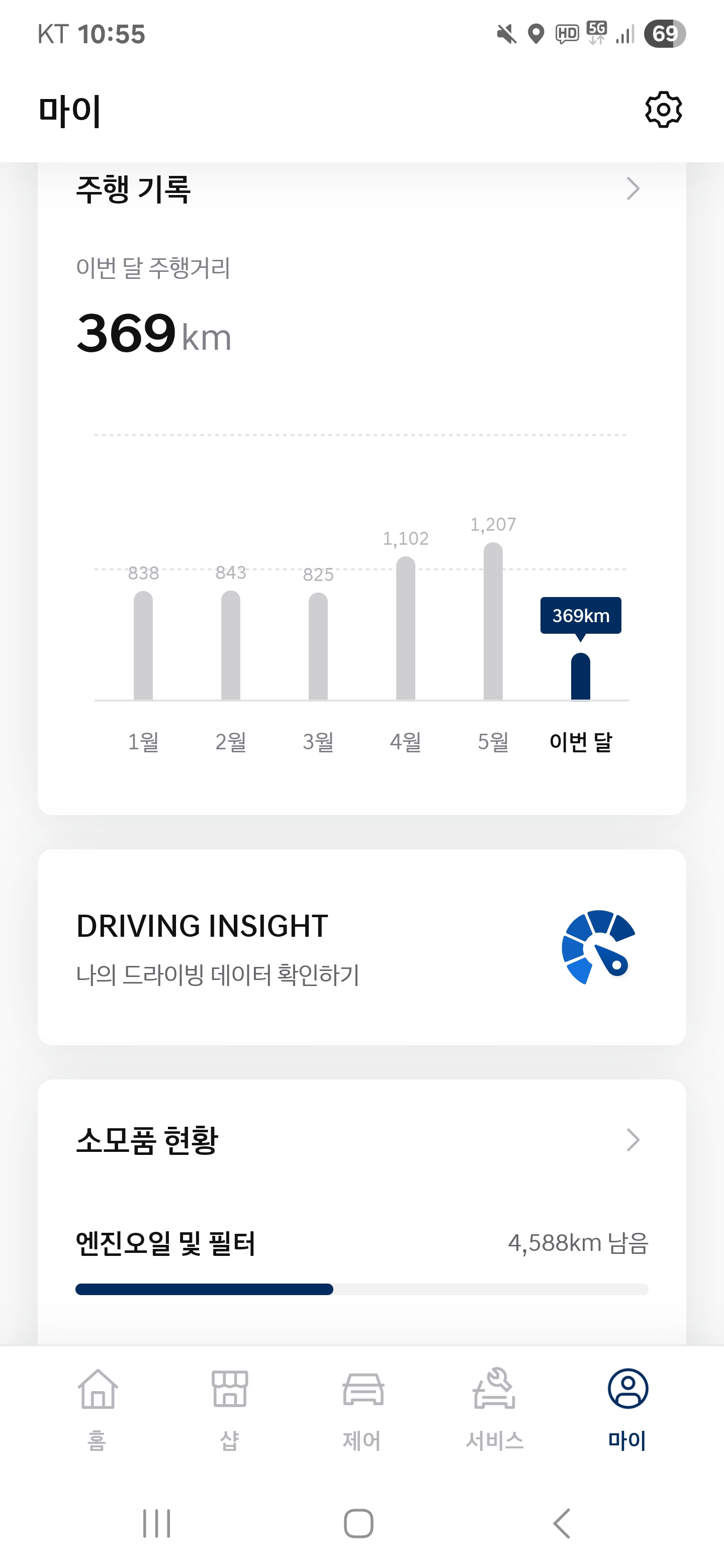Open recent apps from the navigation bar
Image resolution: width=724 pixels, height=1568 pixels.
click(156, 1524)
